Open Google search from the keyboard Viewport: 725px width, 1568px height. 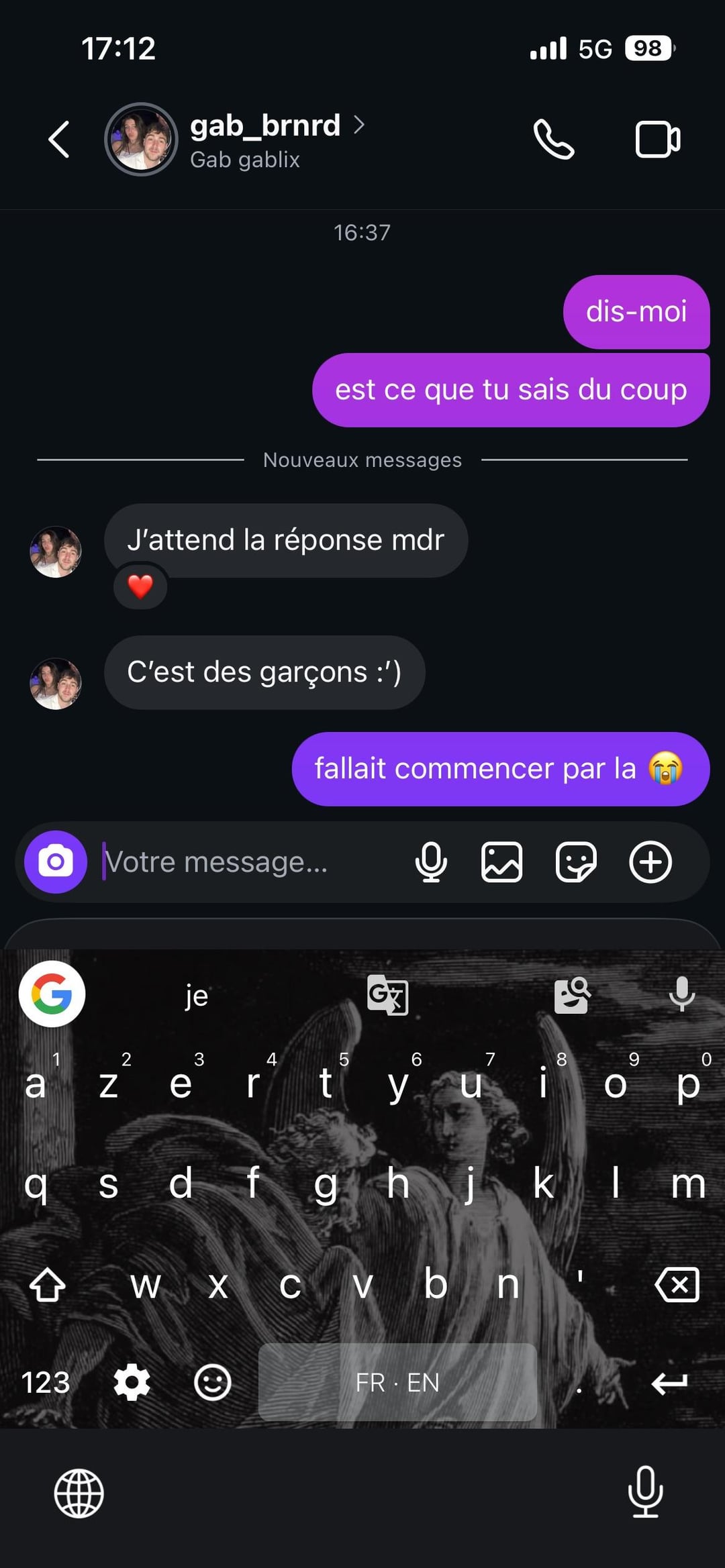tap(52, 994)
